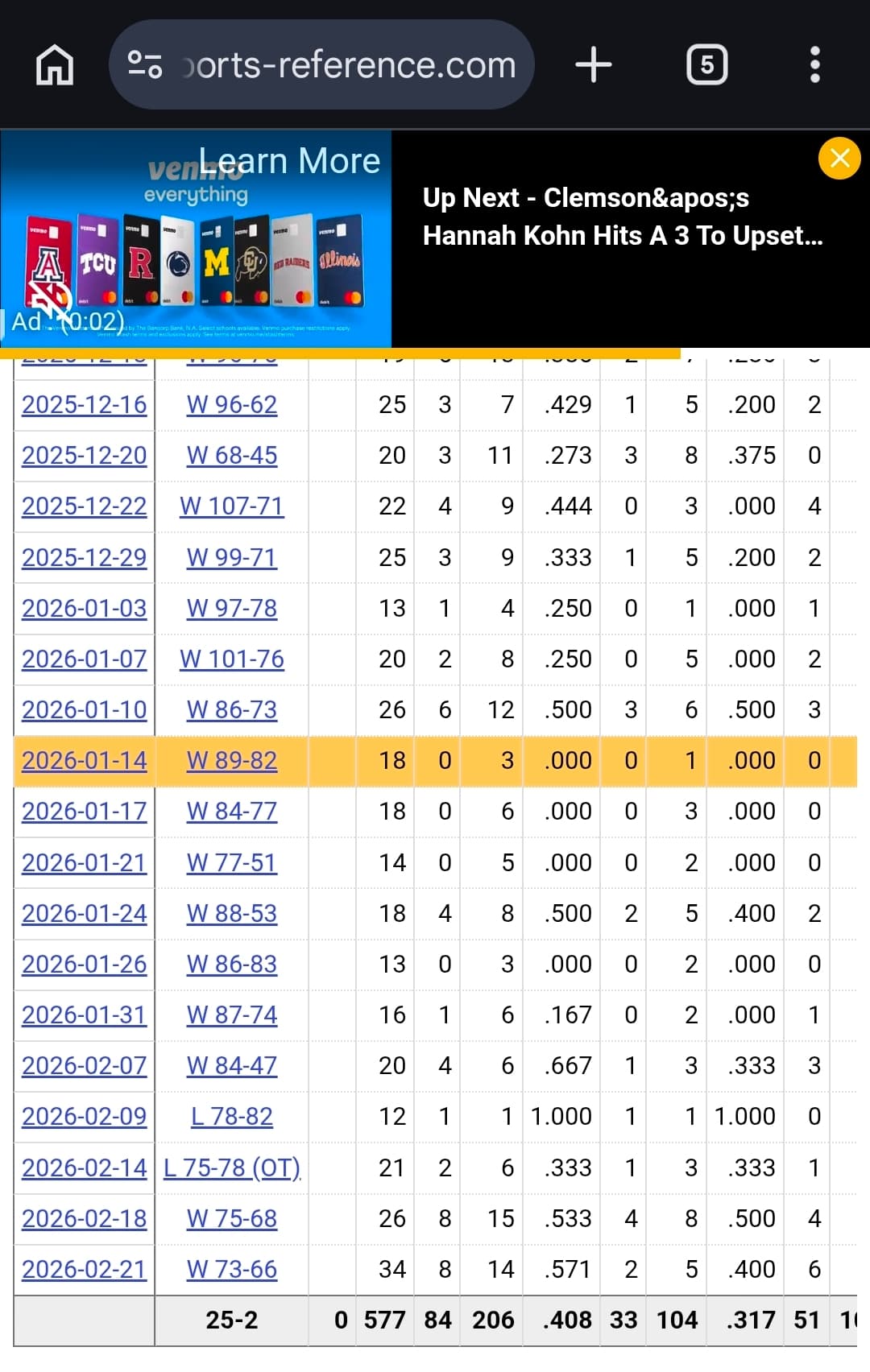Open the W 89-82 box score
The height and width of the screenshot is (1372, 870).
click(231, 760)
